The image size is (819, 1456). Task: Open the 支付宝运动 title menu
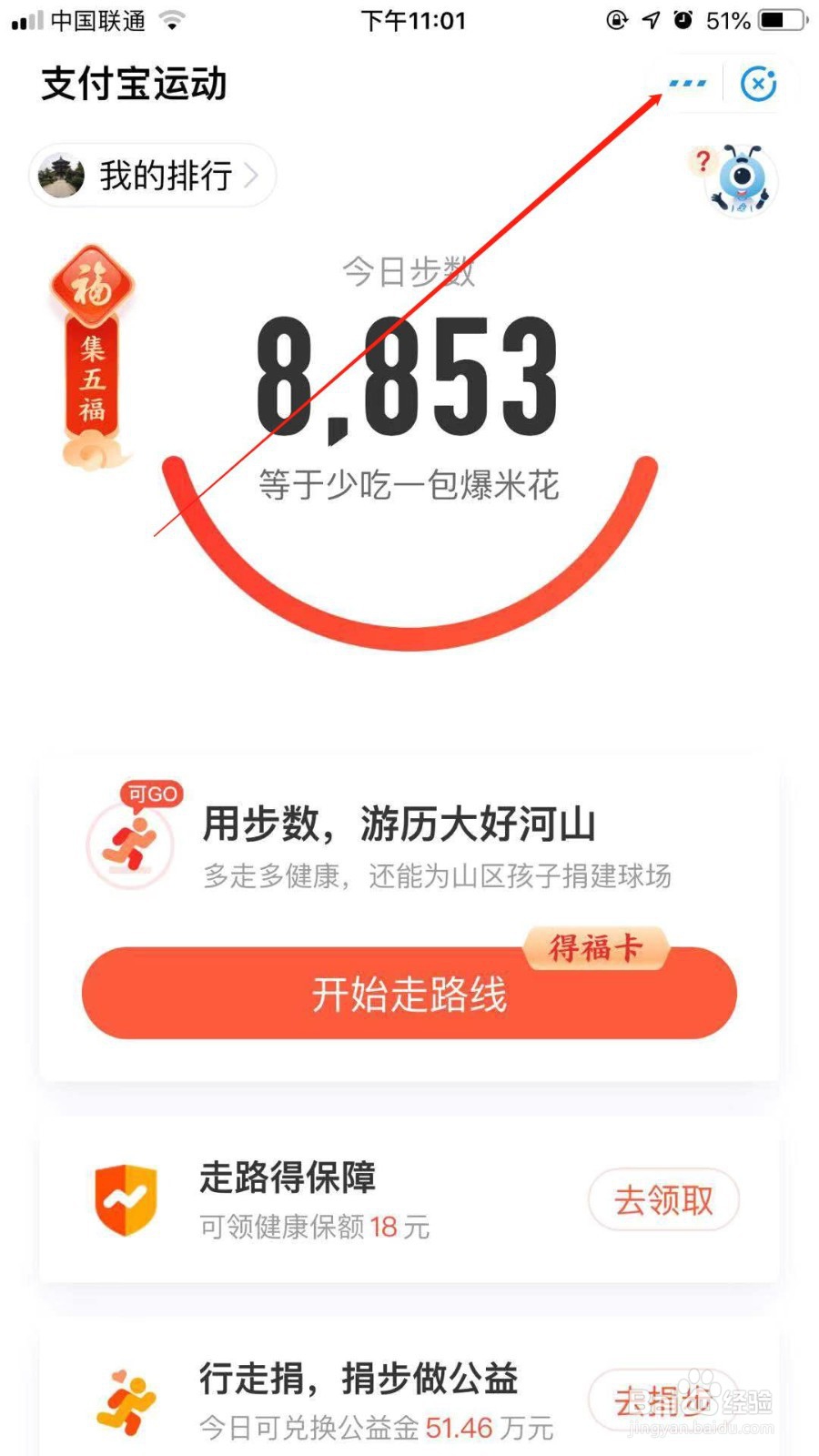click(x=133, y=84)
